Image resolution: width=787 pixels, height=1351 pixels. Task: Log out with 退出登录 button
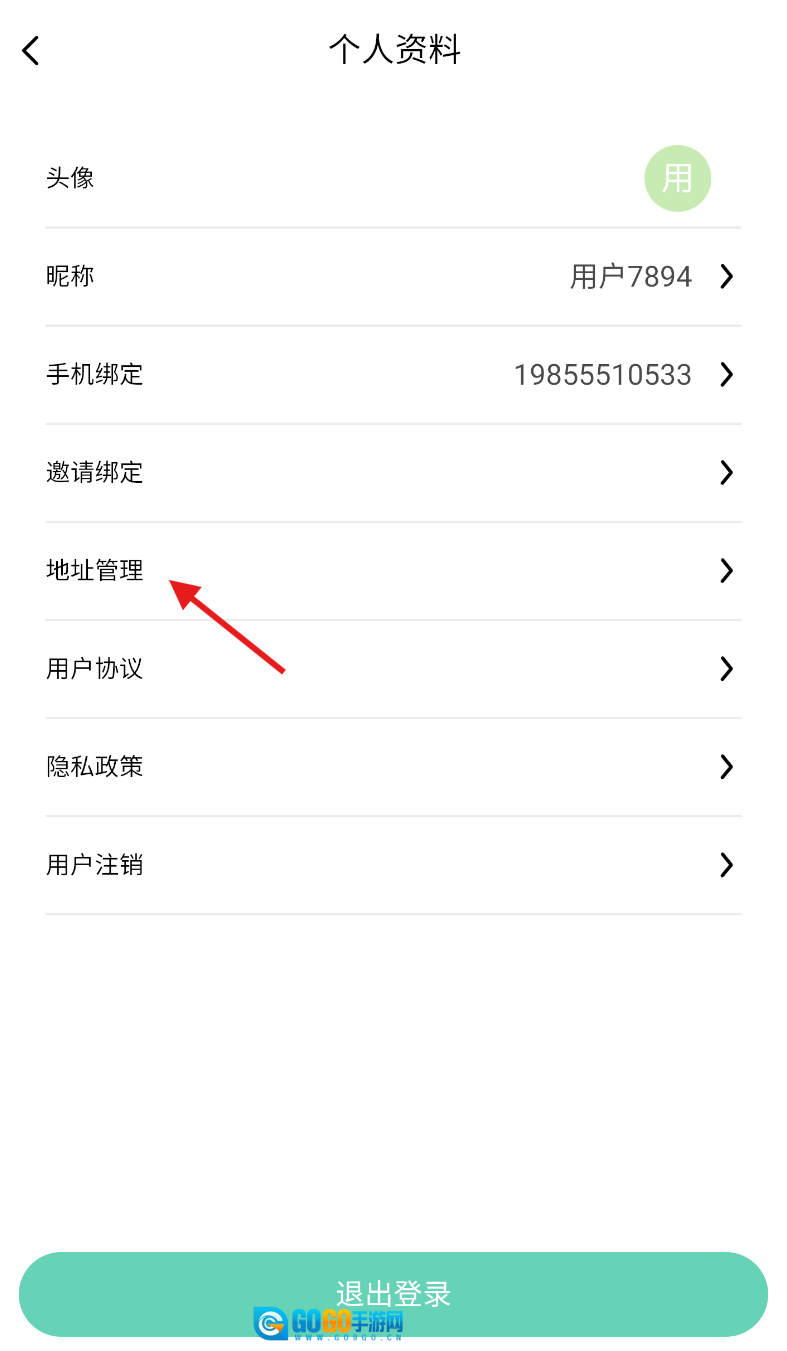[393, 1293]
